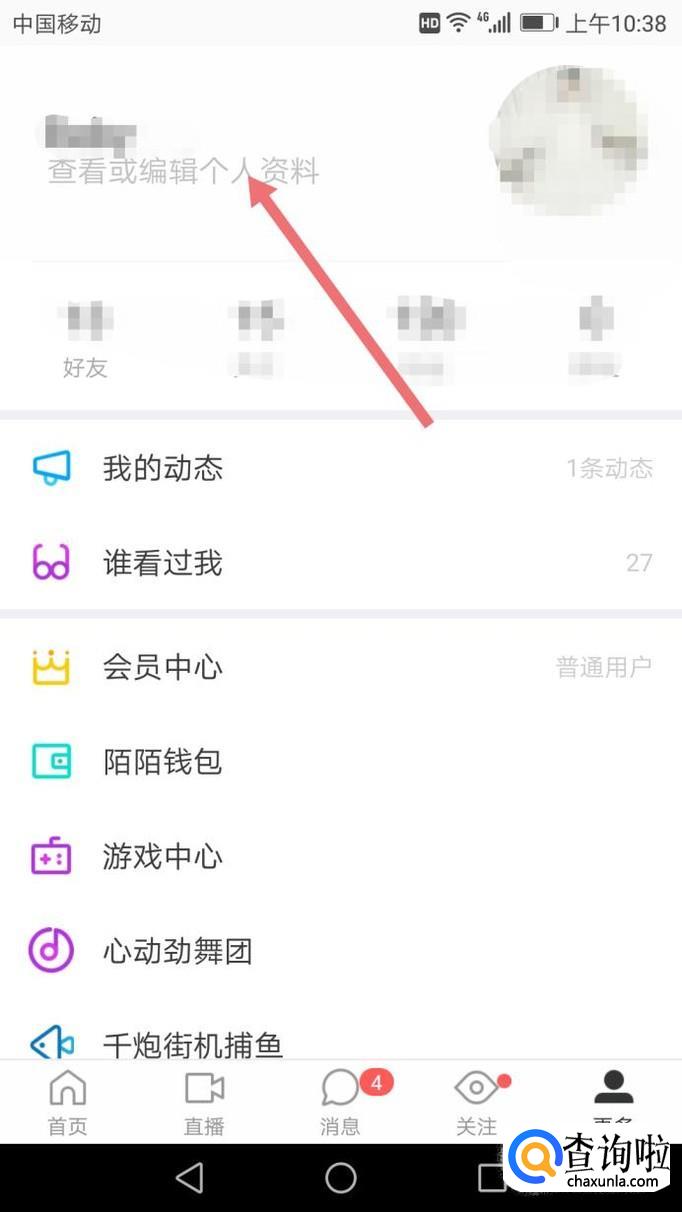Go to 游戏中心 game center
682x1212 pixels.
click(x=340, y=857)
